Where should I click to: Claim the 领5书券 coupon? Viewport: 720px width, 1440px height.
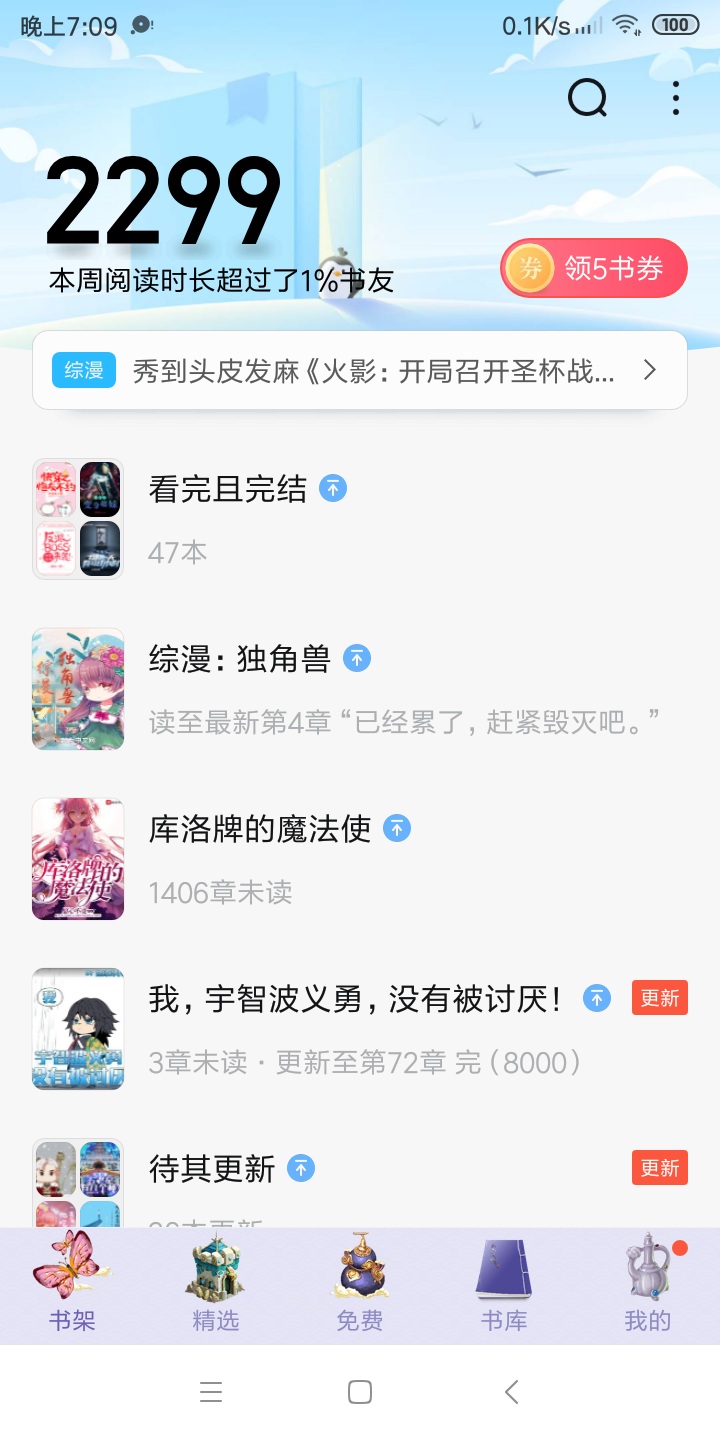pyautogui.click(x=594, y=268)
